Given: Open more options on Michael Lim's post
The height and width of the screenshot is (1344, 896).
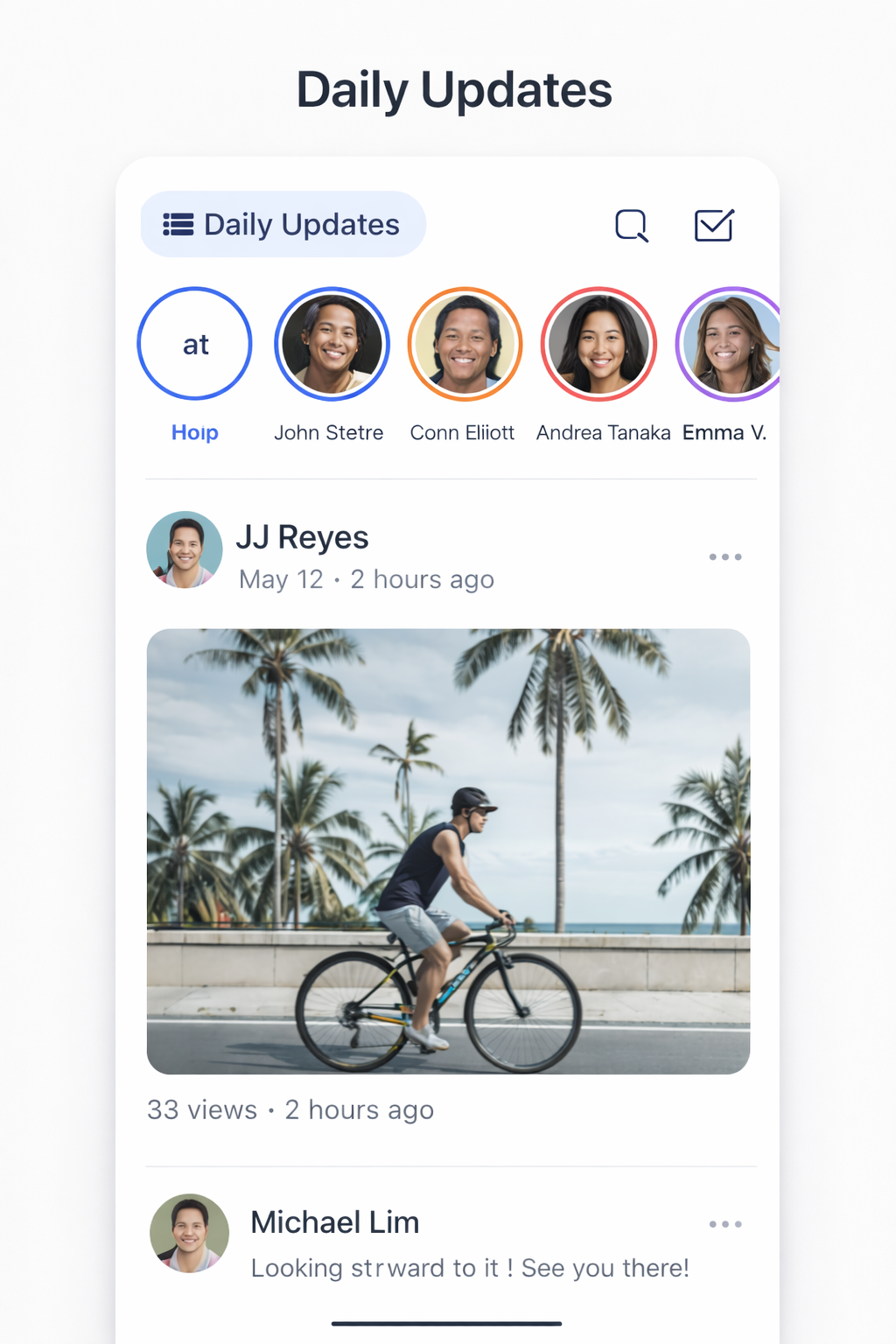Looking at the screenshot, I should (725, 1224).
